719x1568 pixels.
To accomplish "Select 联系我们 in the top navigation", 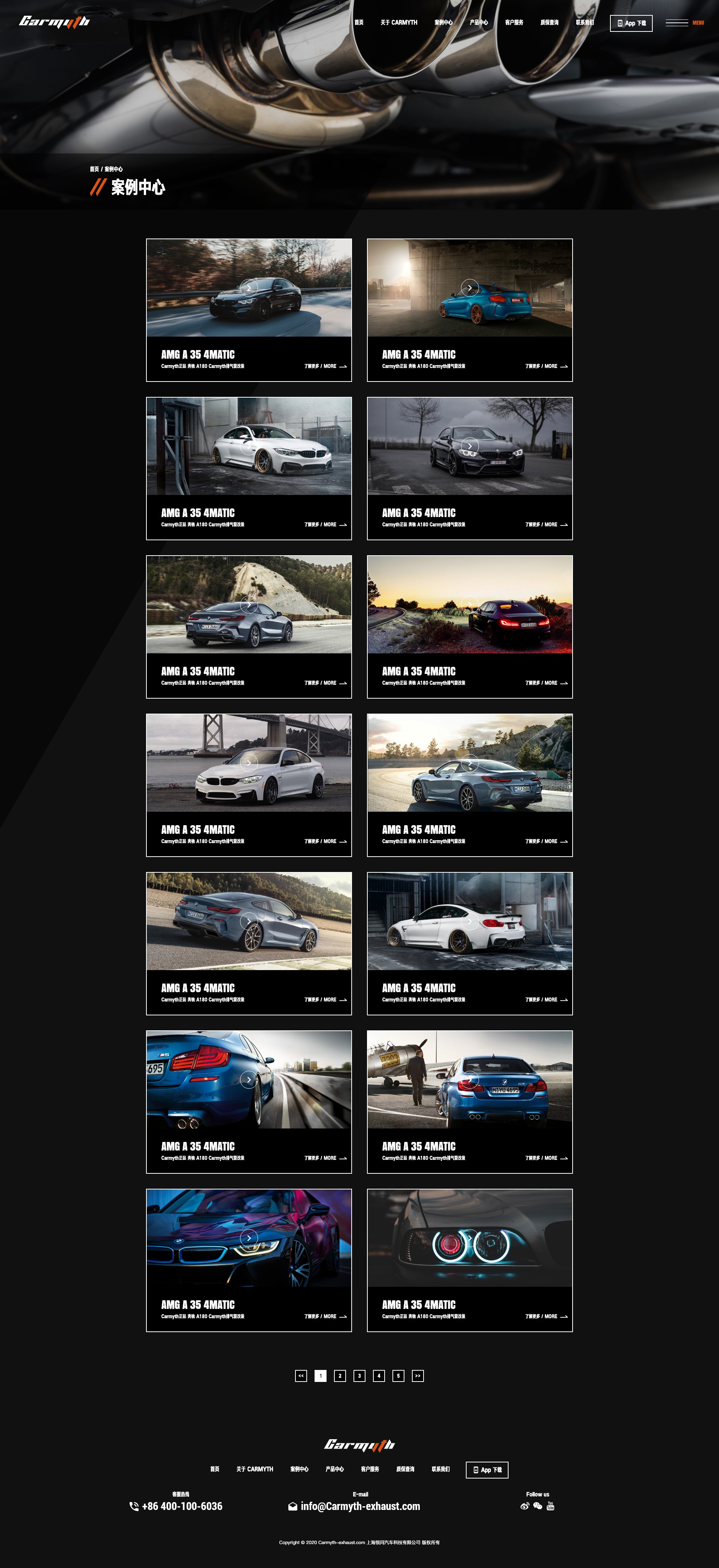I will coord(585,22).
